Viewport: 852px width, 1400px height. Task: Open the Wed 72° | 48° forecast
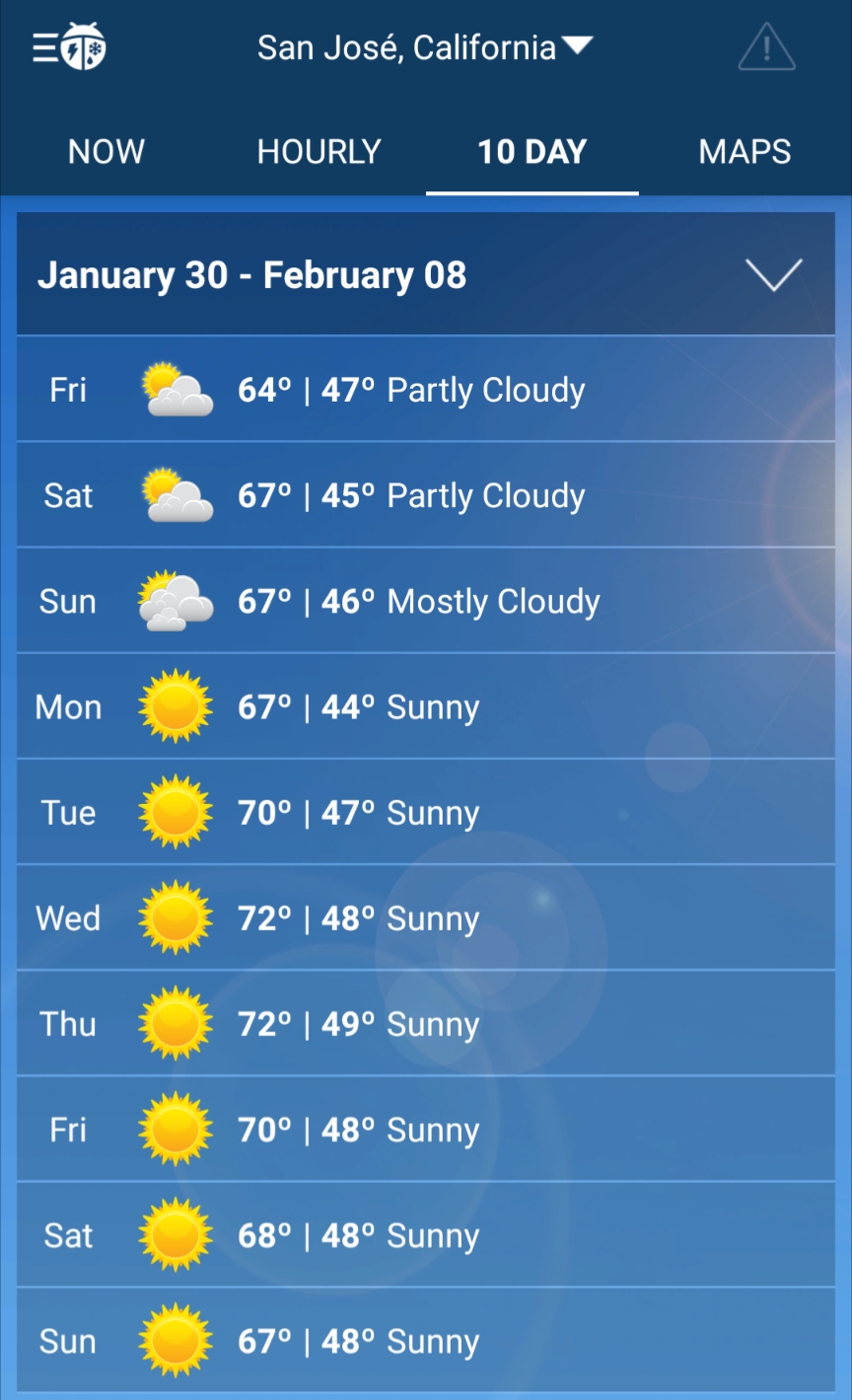click(x=425, y=918)
